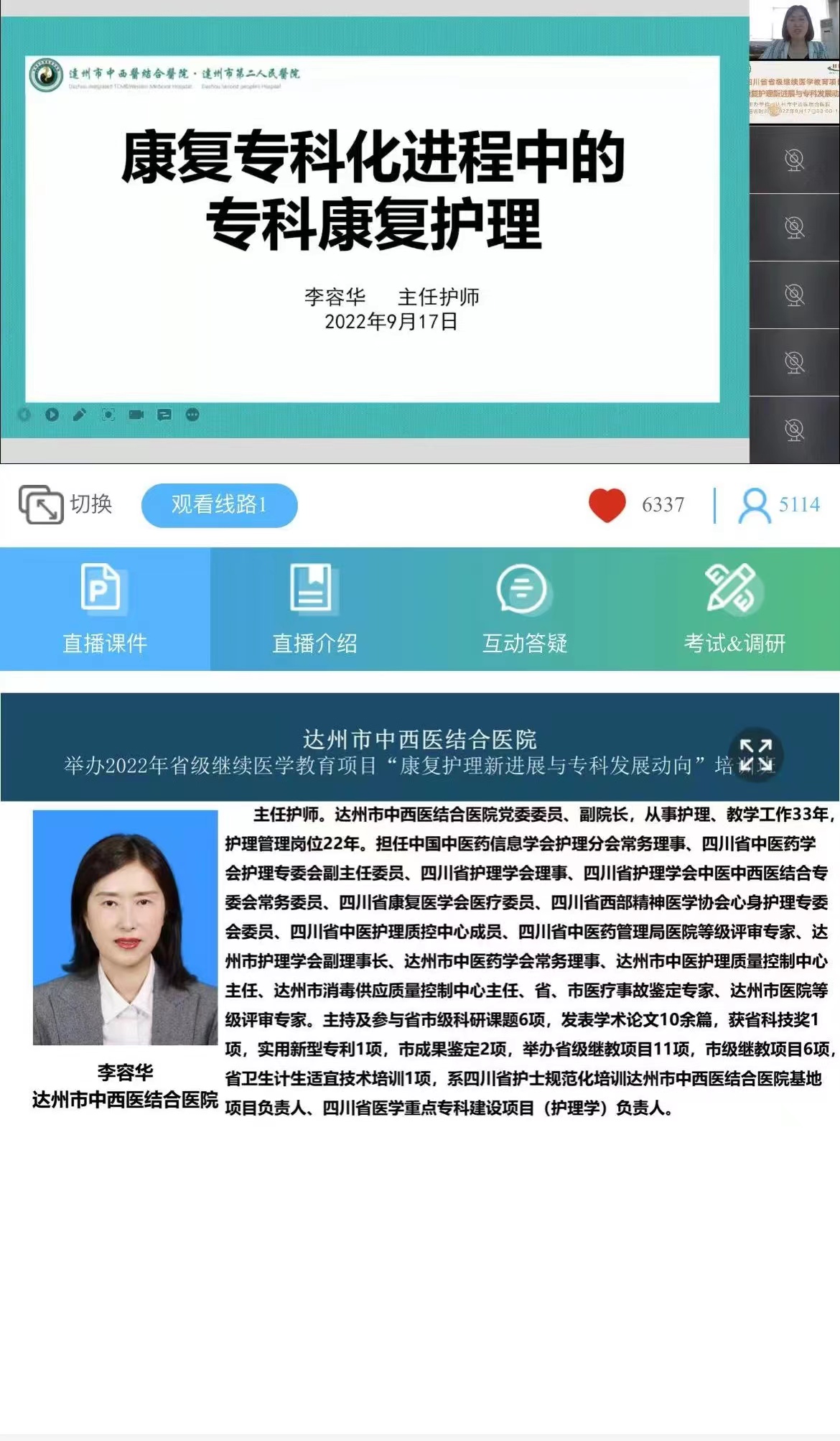Open the 直播介绍 tab
840x1441 pixels.
pos(314,609)
